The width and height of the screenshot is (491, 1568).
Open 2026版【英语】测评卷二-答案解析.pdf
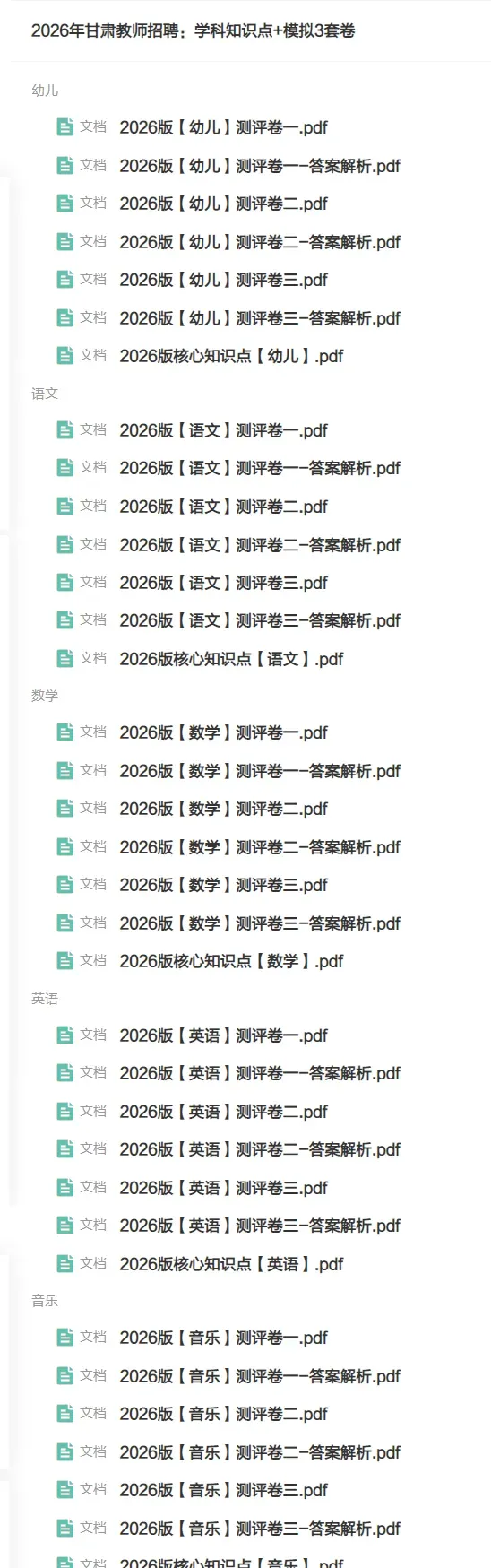260,1149
